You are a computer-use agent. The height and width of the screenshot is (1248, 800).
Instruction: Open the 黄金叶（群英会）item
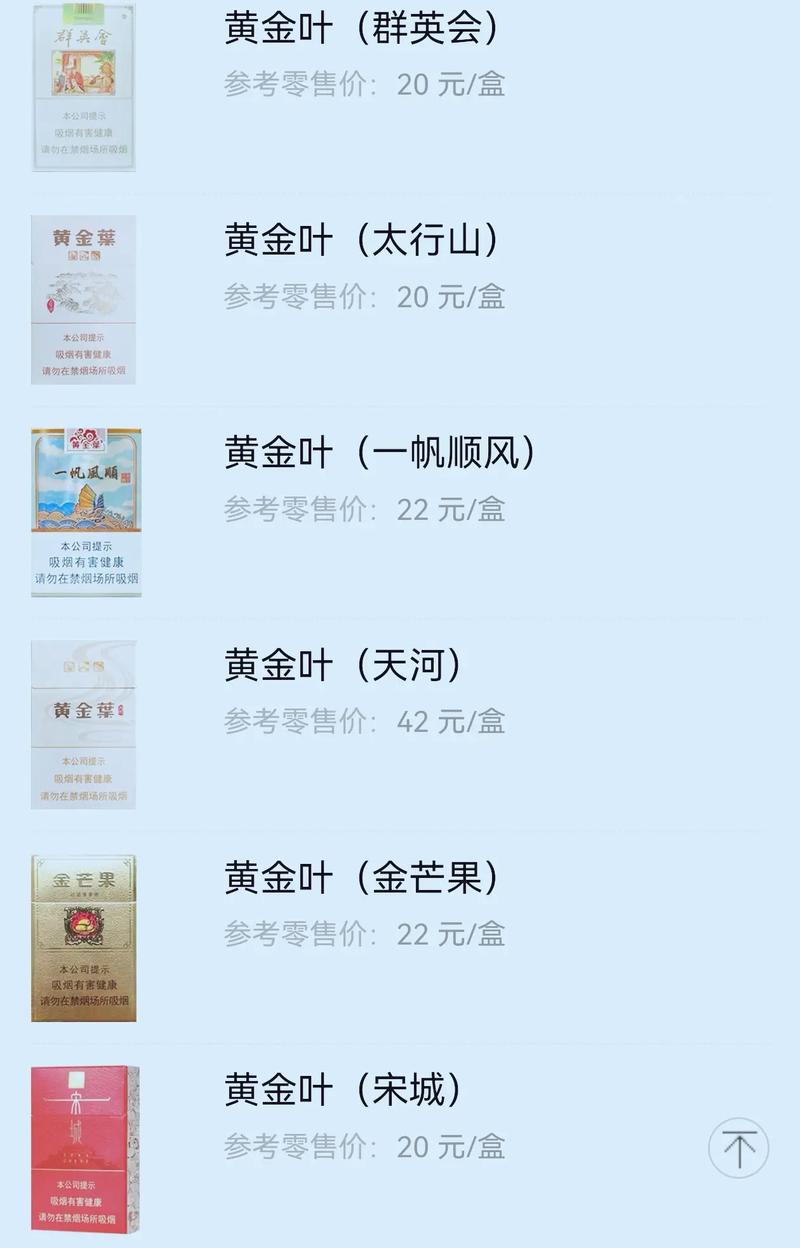pyautogui.click(x=362, y=28)
